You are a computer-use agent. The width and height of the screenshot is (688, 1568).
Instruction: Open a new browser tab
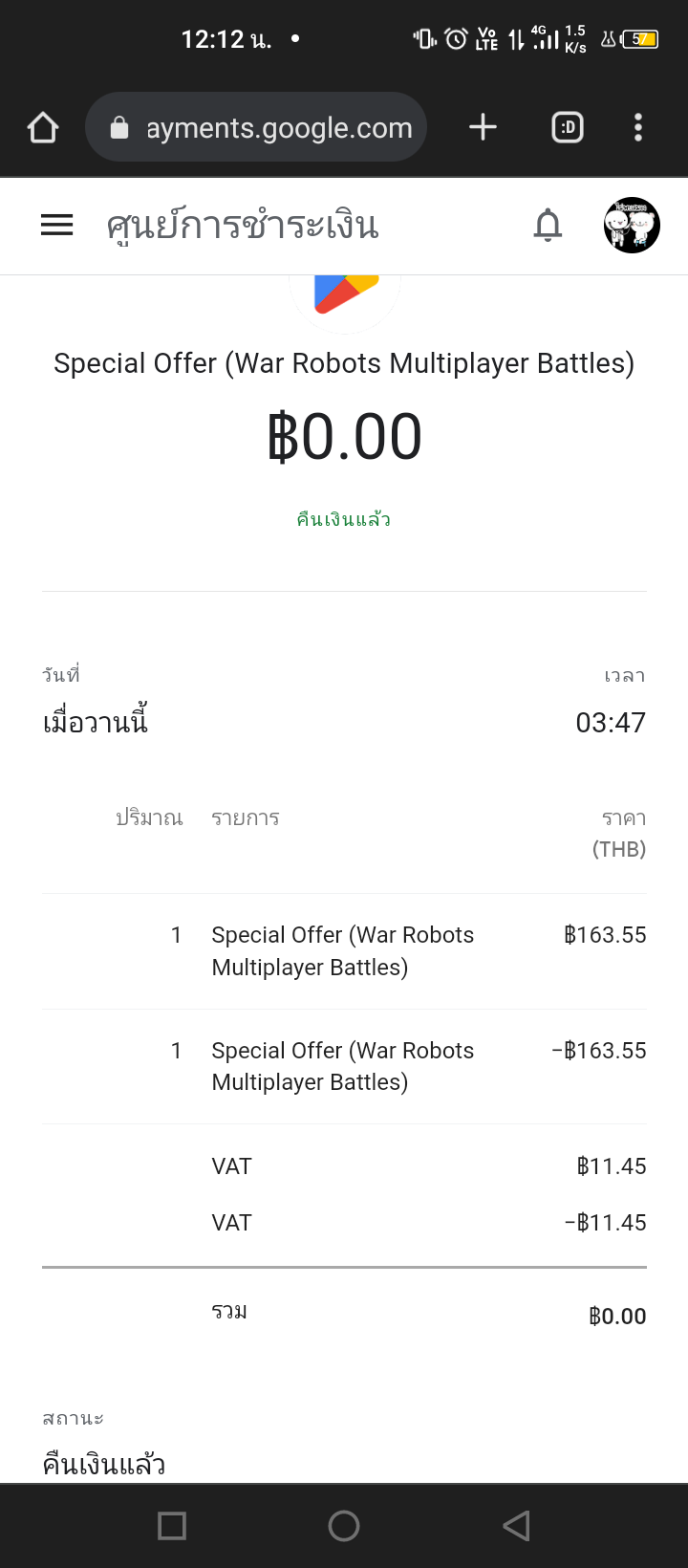coord(483,127)
